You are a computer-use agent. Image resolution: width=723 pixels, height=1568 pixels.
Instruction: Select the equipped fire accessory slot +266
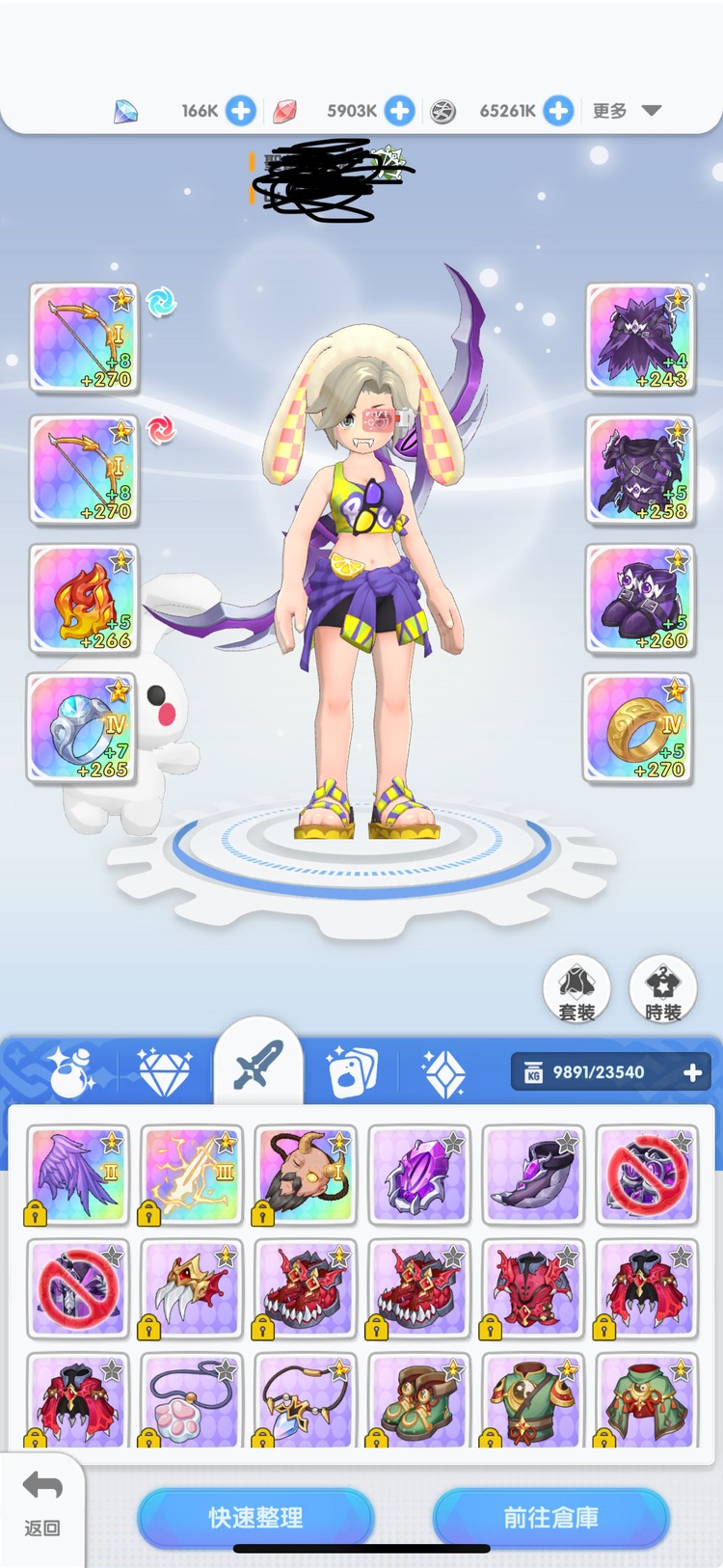[x=84, y=599]
